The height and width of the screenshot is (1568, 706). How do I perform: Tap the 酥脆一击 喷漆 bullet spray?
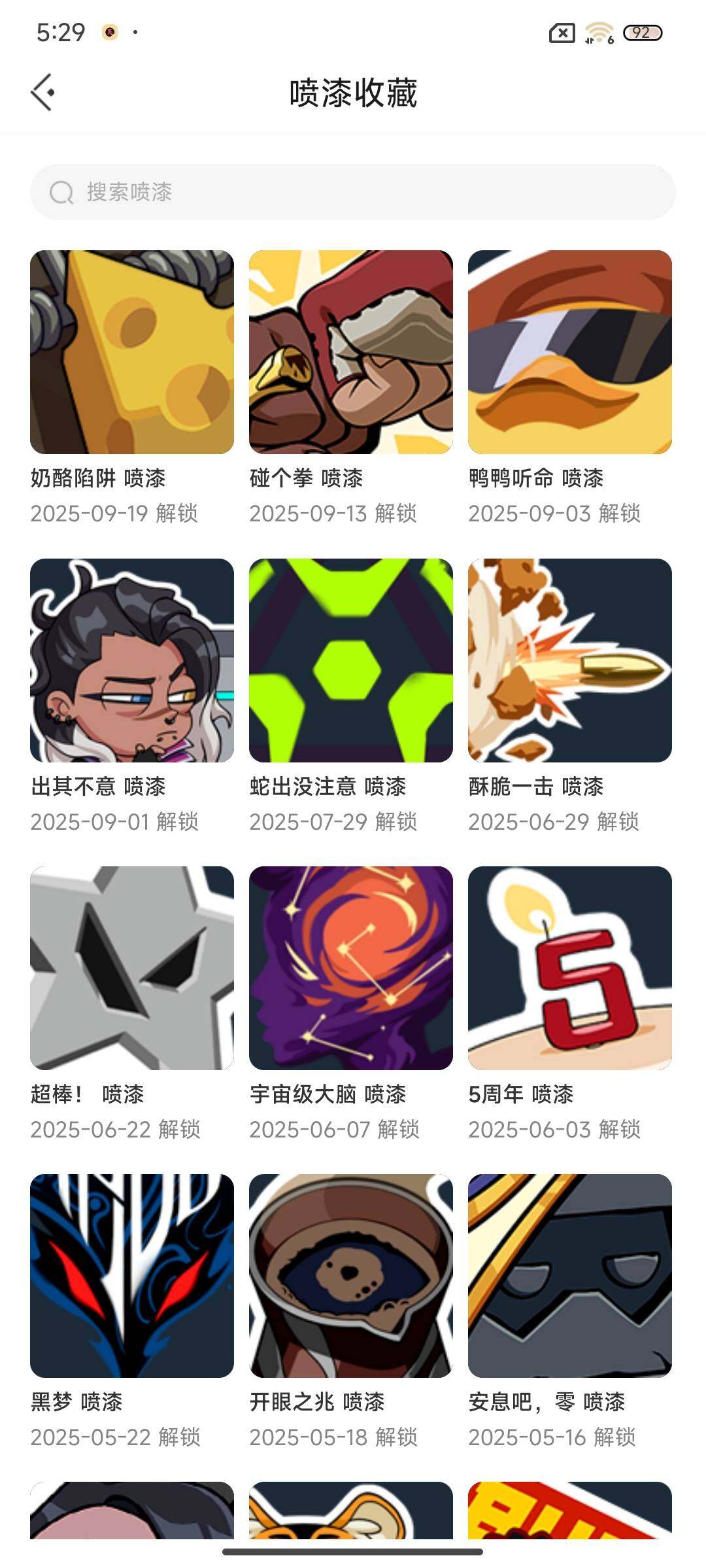(x=570, y=661)
